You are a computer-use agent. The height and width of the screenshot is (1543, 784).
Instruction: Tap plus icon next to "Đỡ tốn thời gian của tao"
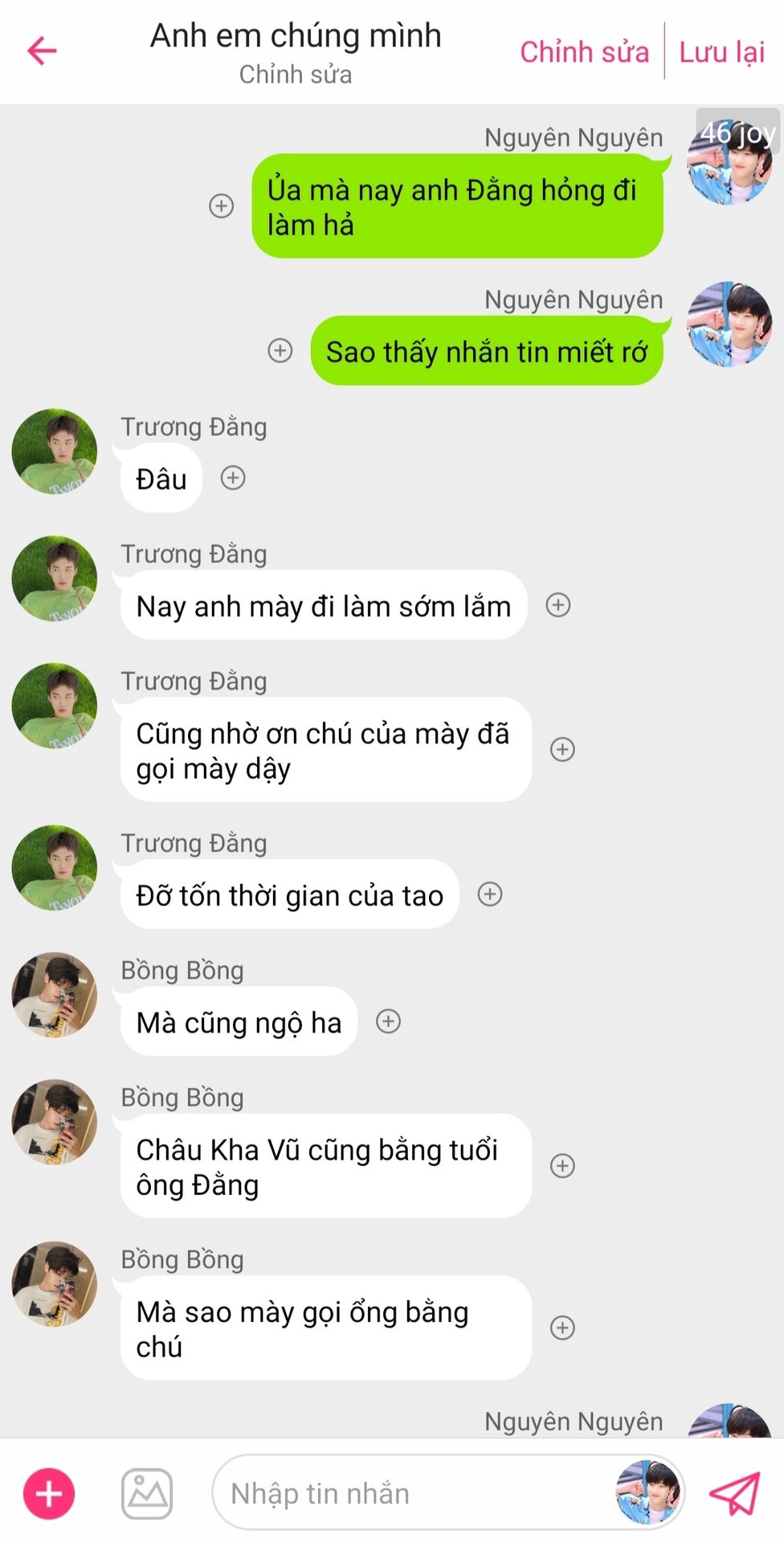(x=490, y=894)
